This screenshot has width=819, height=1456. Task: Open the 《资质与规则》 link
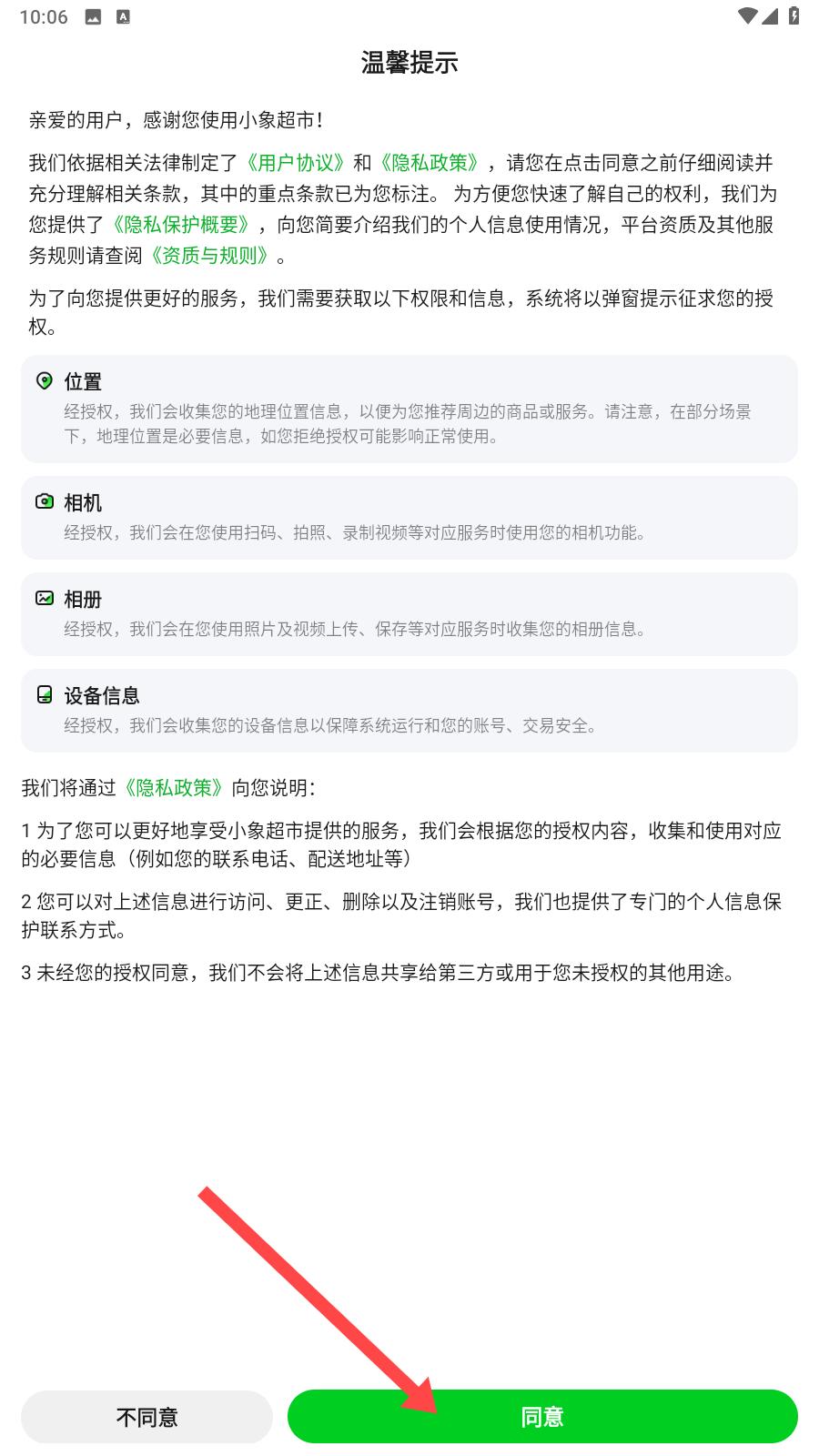click(209, 256)
